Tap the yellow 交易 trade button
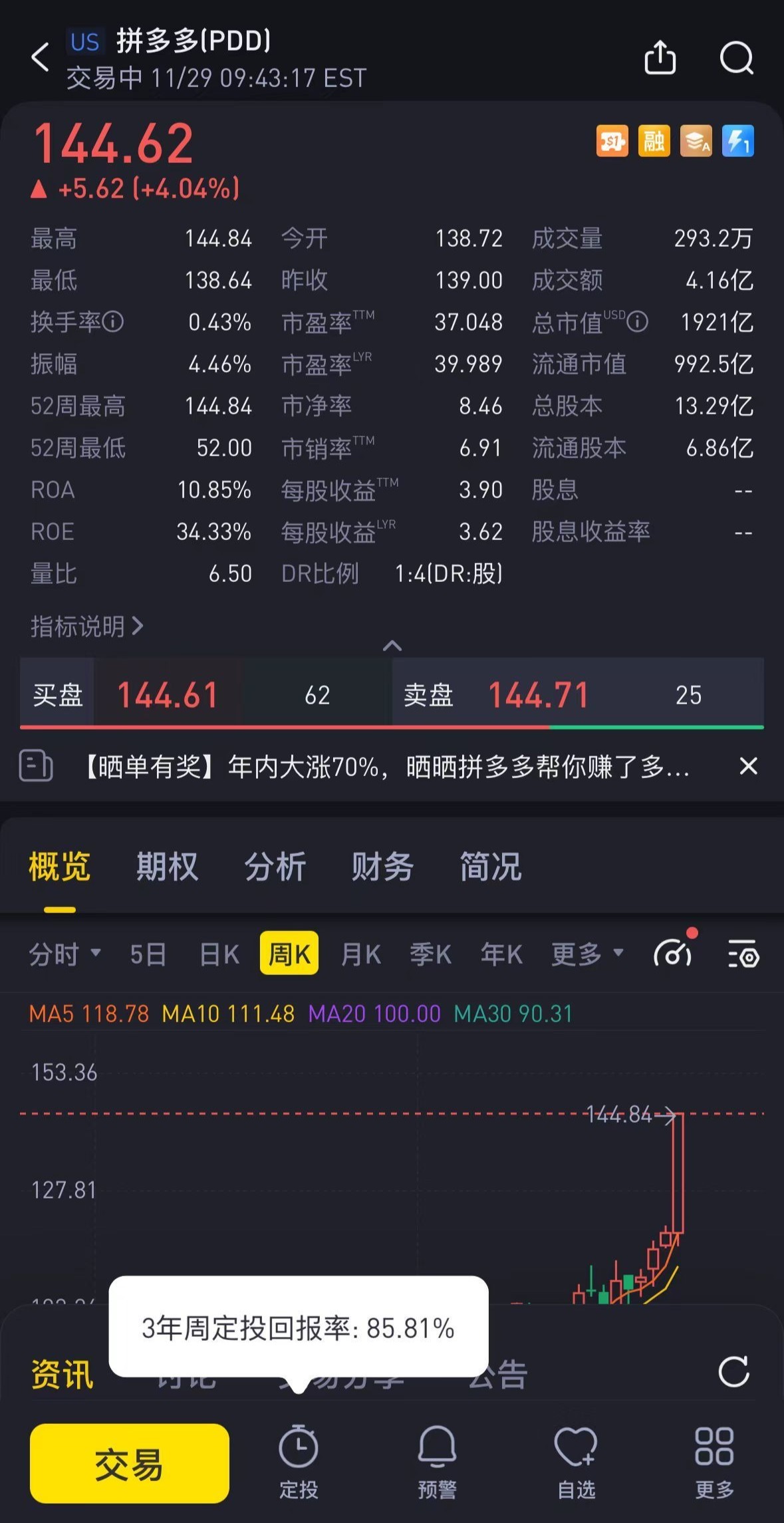784x1523 pixels. [129, 1463]
